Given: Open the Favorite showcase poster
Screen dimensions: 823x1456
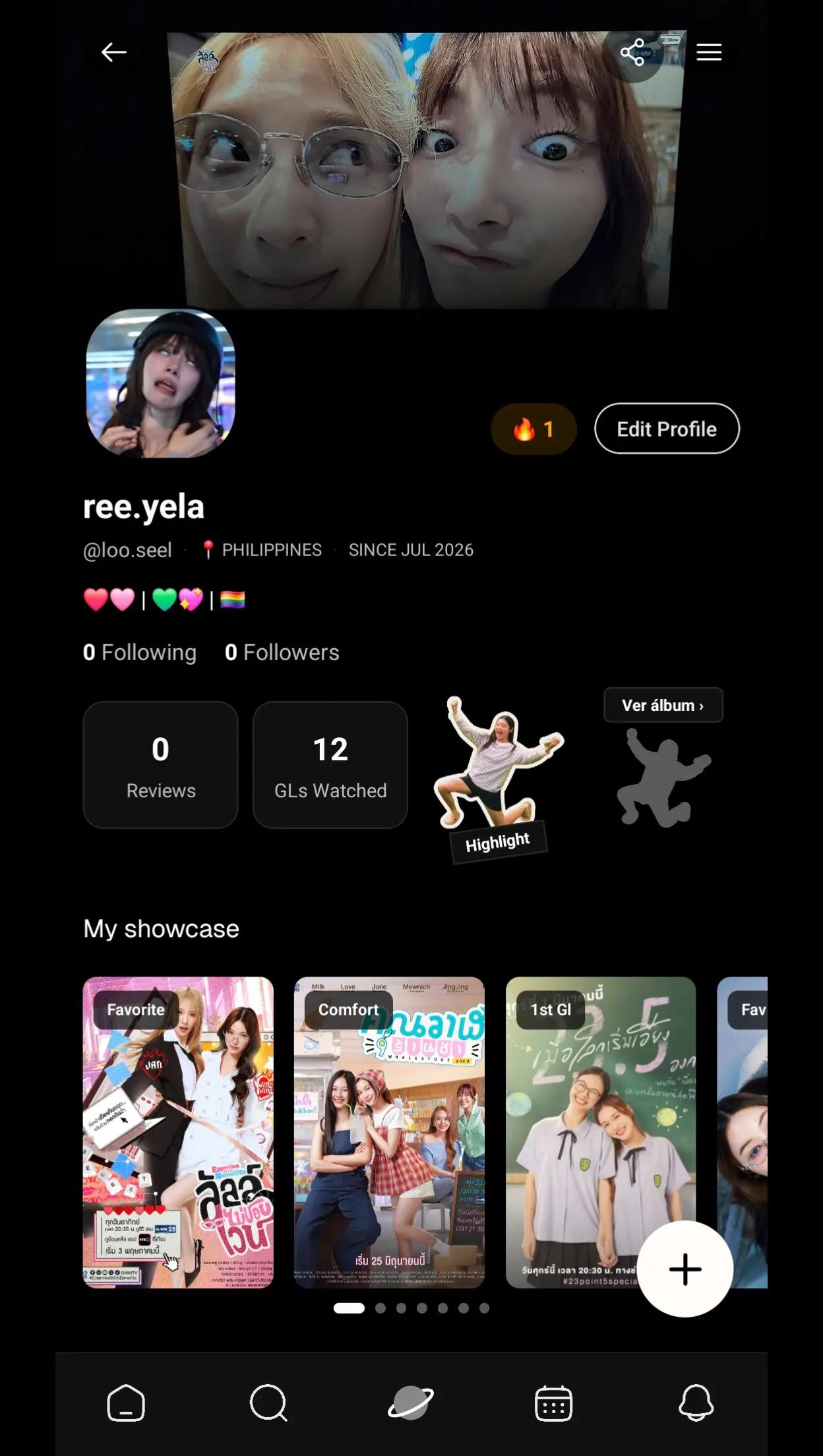Looking at the screenshot, I should [178, 1132].
